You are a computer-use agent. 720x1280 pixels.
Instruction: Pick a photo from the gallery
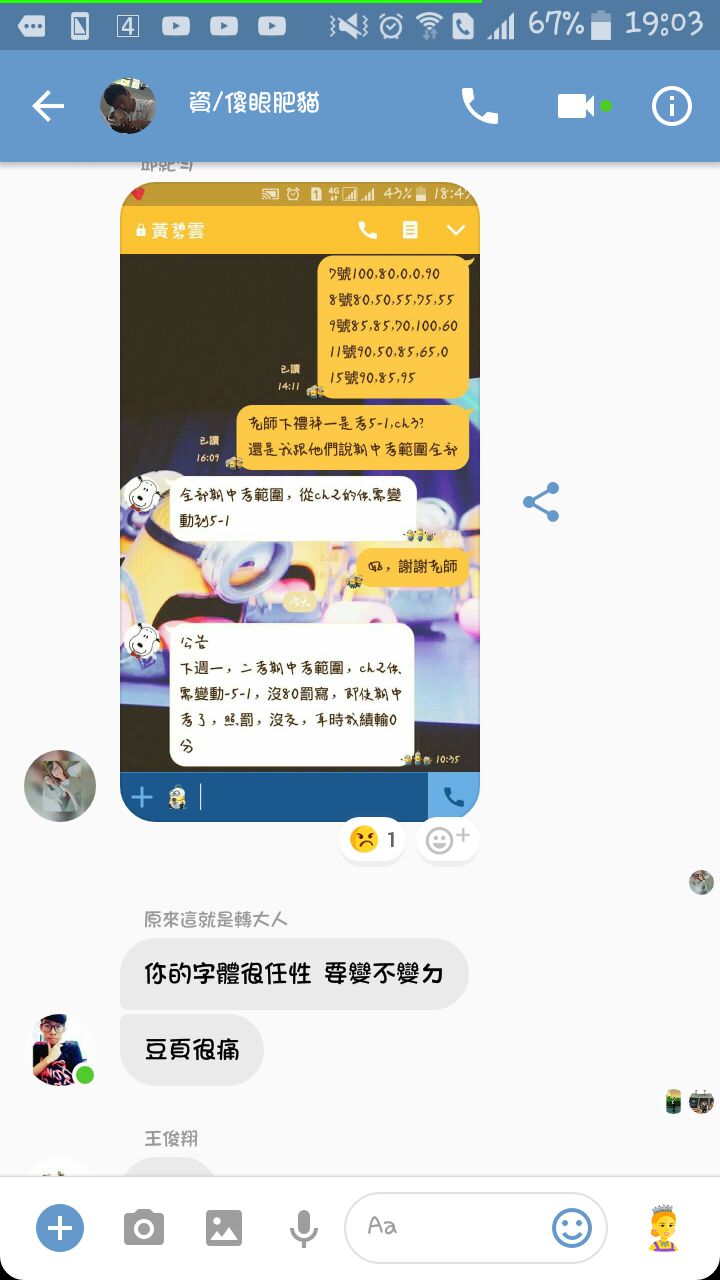(x=224, y=1227)
